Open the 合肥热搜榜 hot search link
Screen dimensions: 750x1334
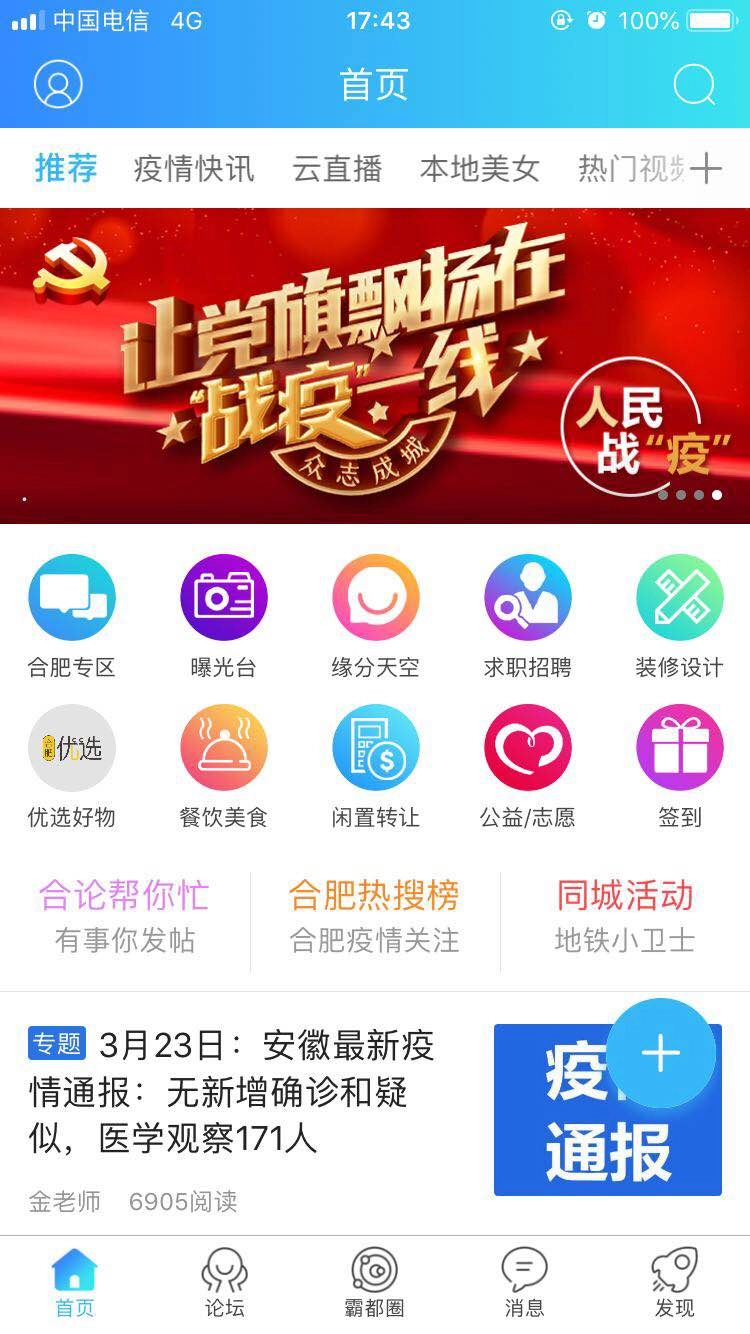(x=375, y=895)
